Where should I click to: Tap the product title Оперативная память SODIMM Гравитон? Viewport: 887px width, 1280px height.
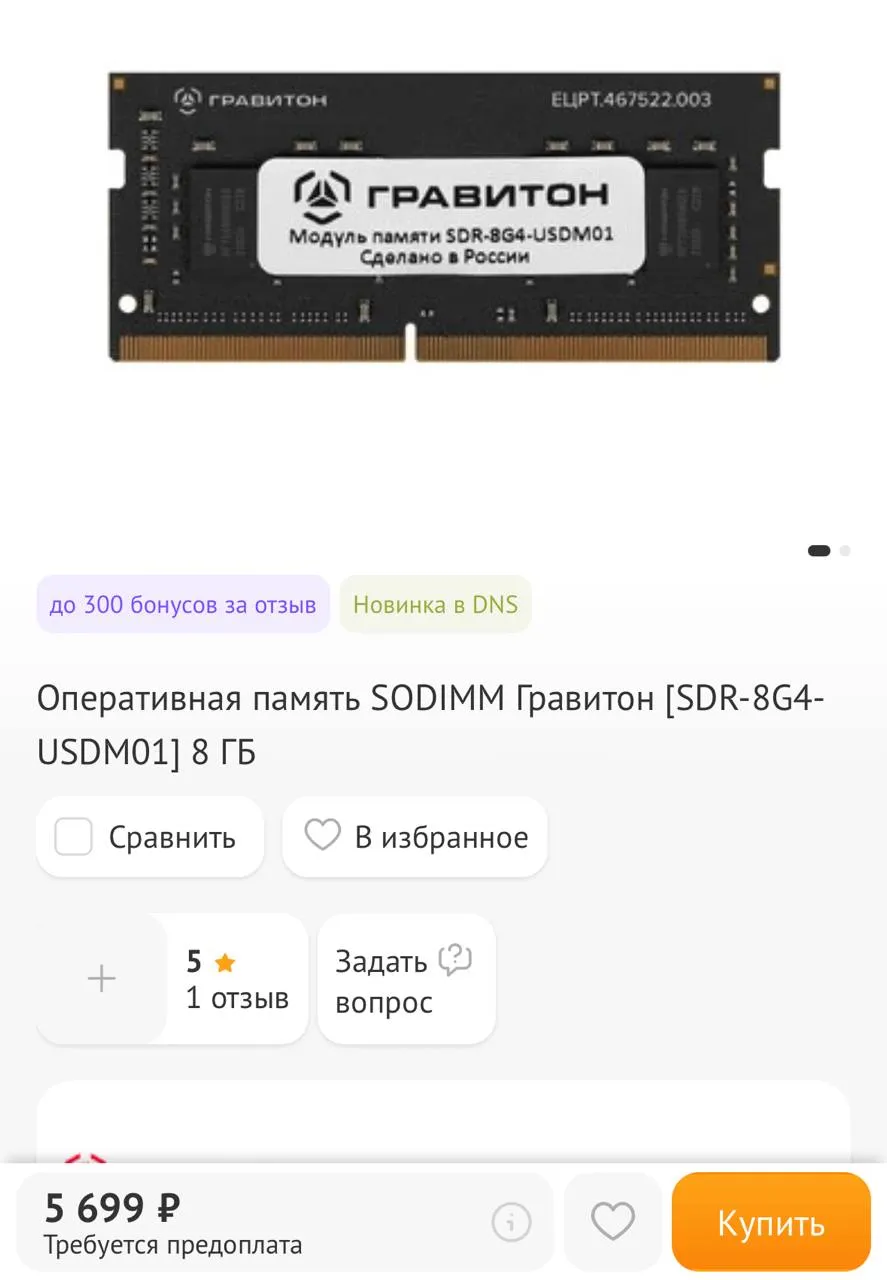pyautogui.click(x=430, y=725)
